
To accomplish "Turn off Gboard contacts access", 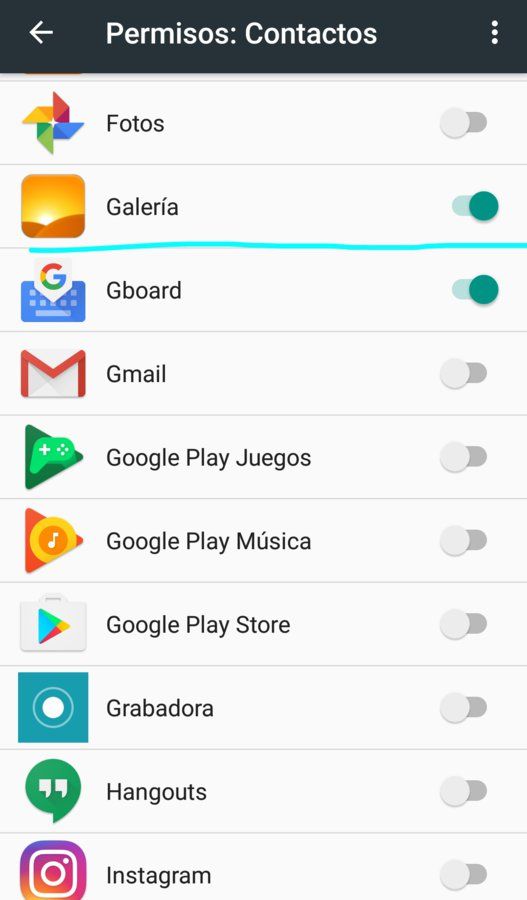I will coord(475,290).
